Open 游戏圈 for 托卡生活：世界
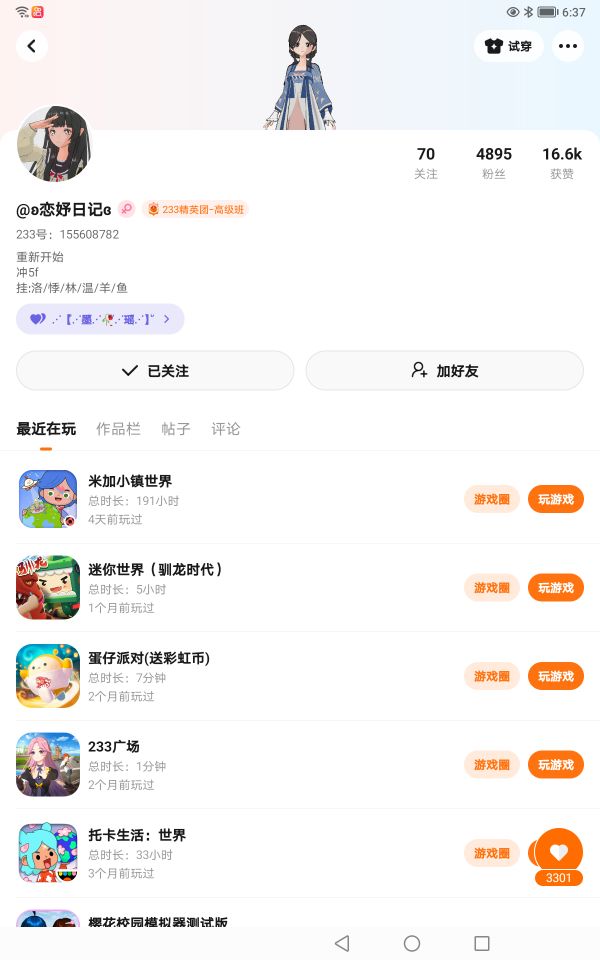 (492, 853)
